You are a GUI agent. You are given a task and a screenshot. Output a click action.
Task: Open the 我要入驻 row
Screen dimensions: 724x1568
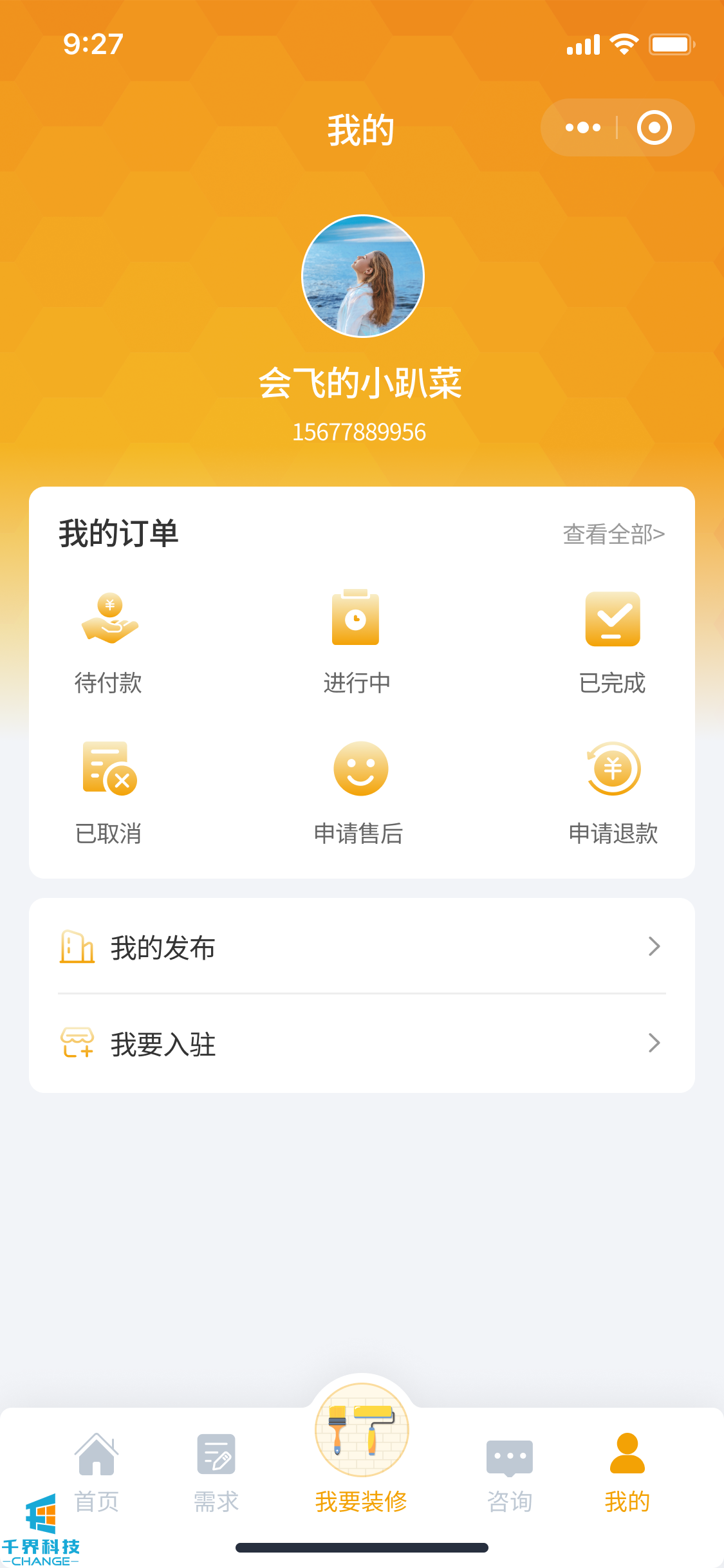362,1043
